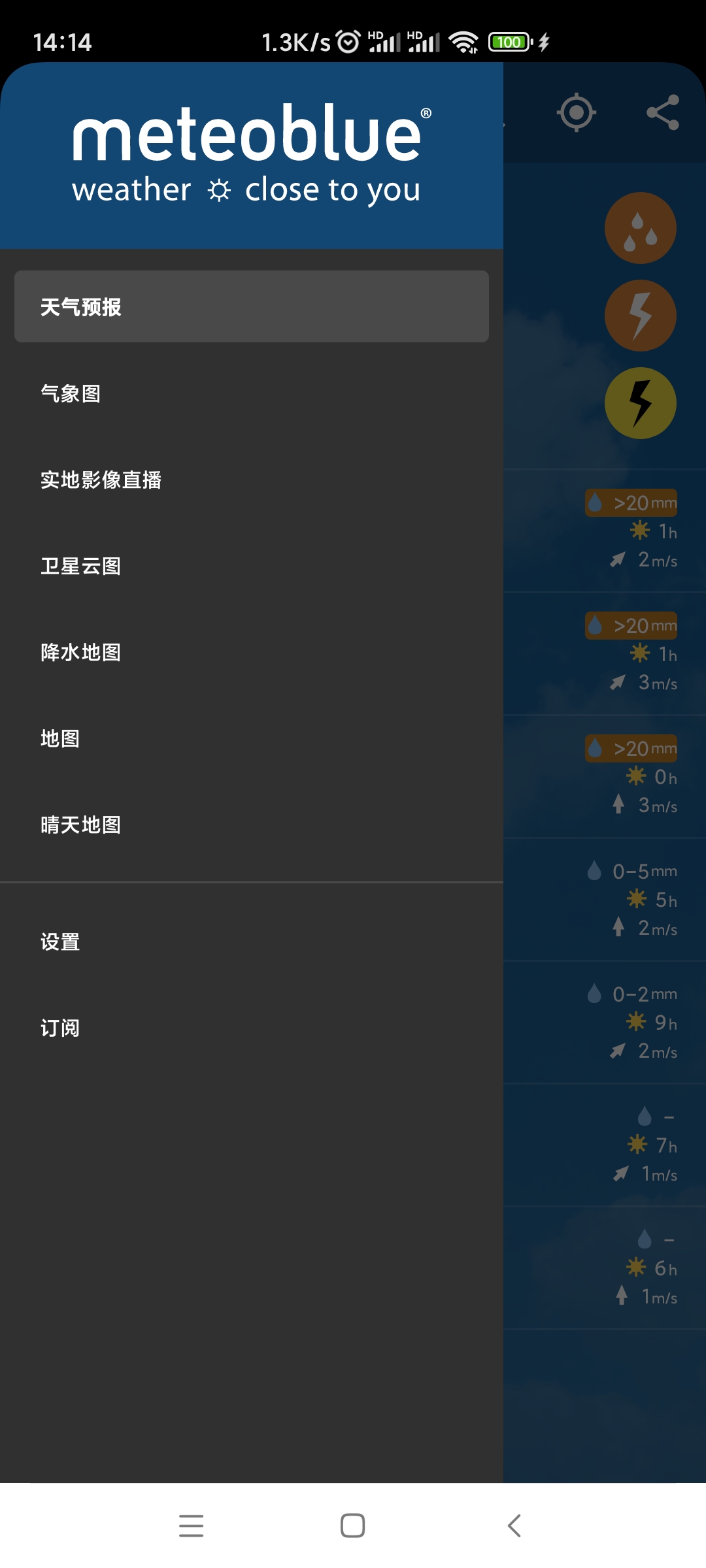Viewport: 706px width, 1568px height.
Task: Select 气象图 from the drawer
Action: [x=71, y=393]
